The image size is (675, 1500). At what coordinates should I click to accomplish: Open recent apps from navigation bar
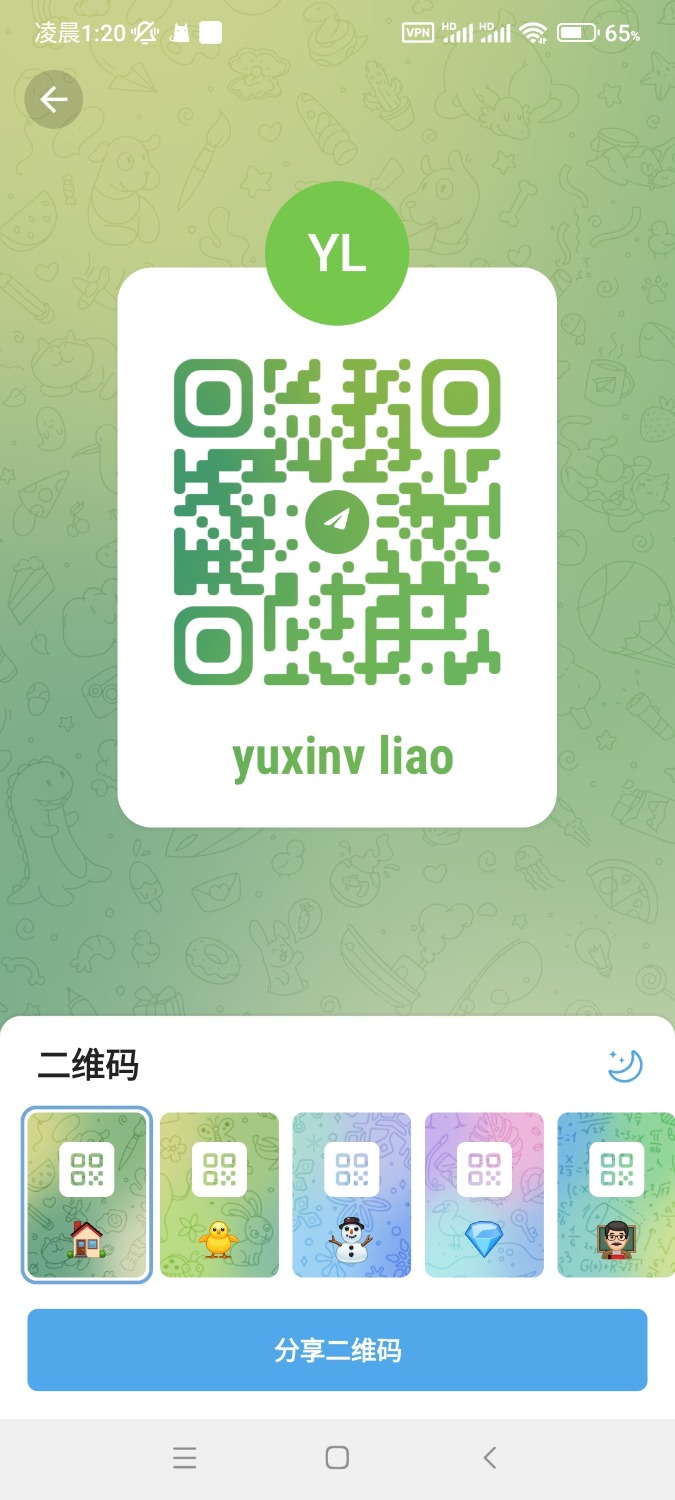[184, 1458]
